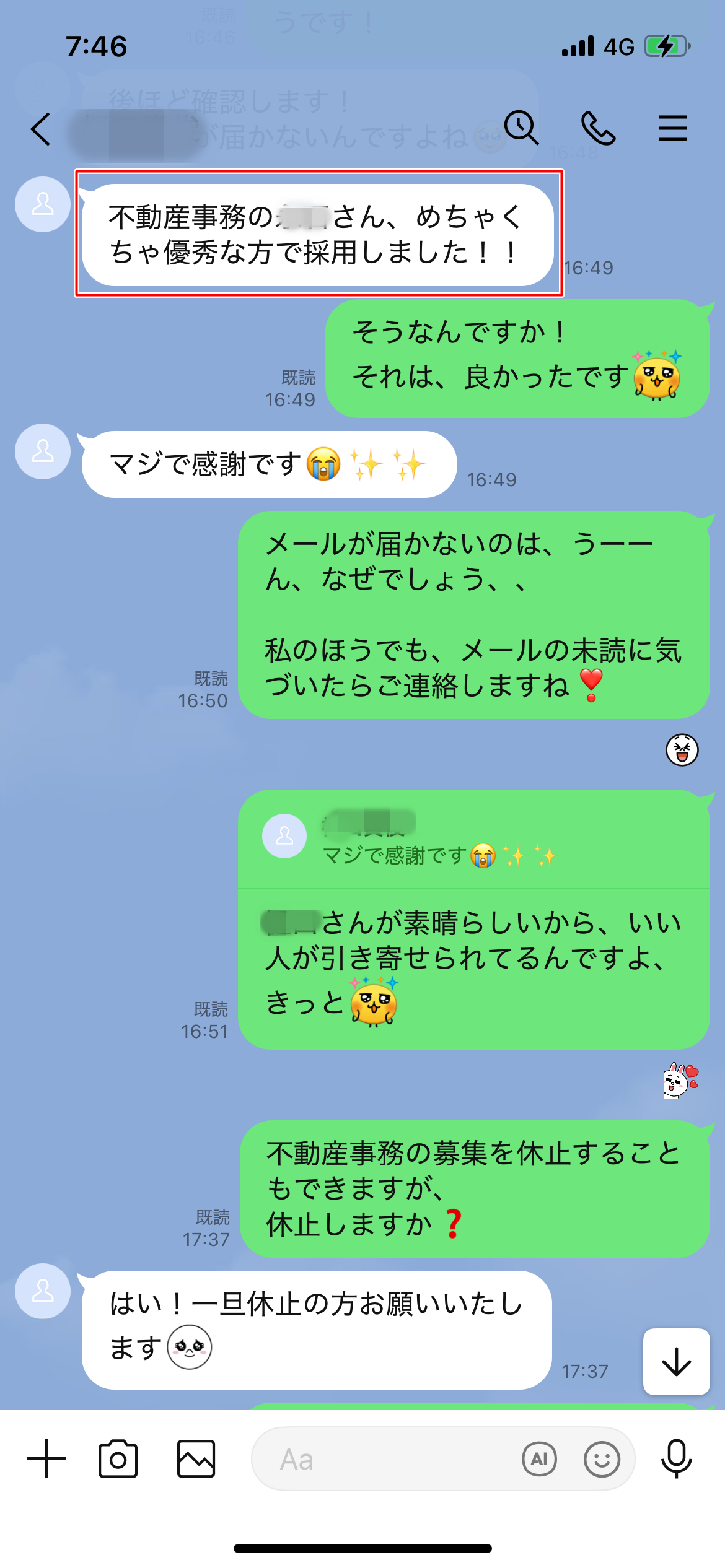Go back to the chat list
This screenshot has height=1568, width=725.
41,129
